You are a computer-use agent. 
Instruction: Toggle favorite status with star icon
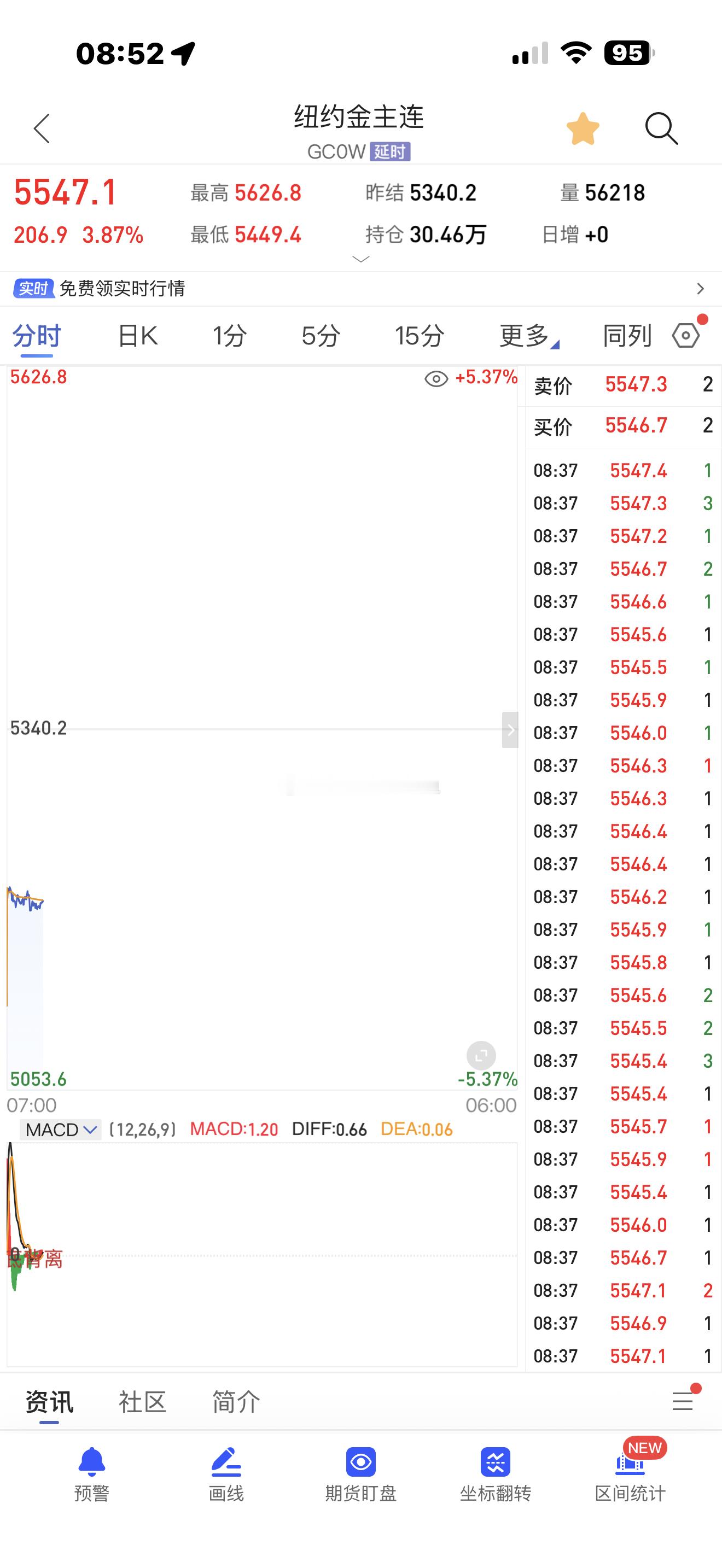(582, 128)
